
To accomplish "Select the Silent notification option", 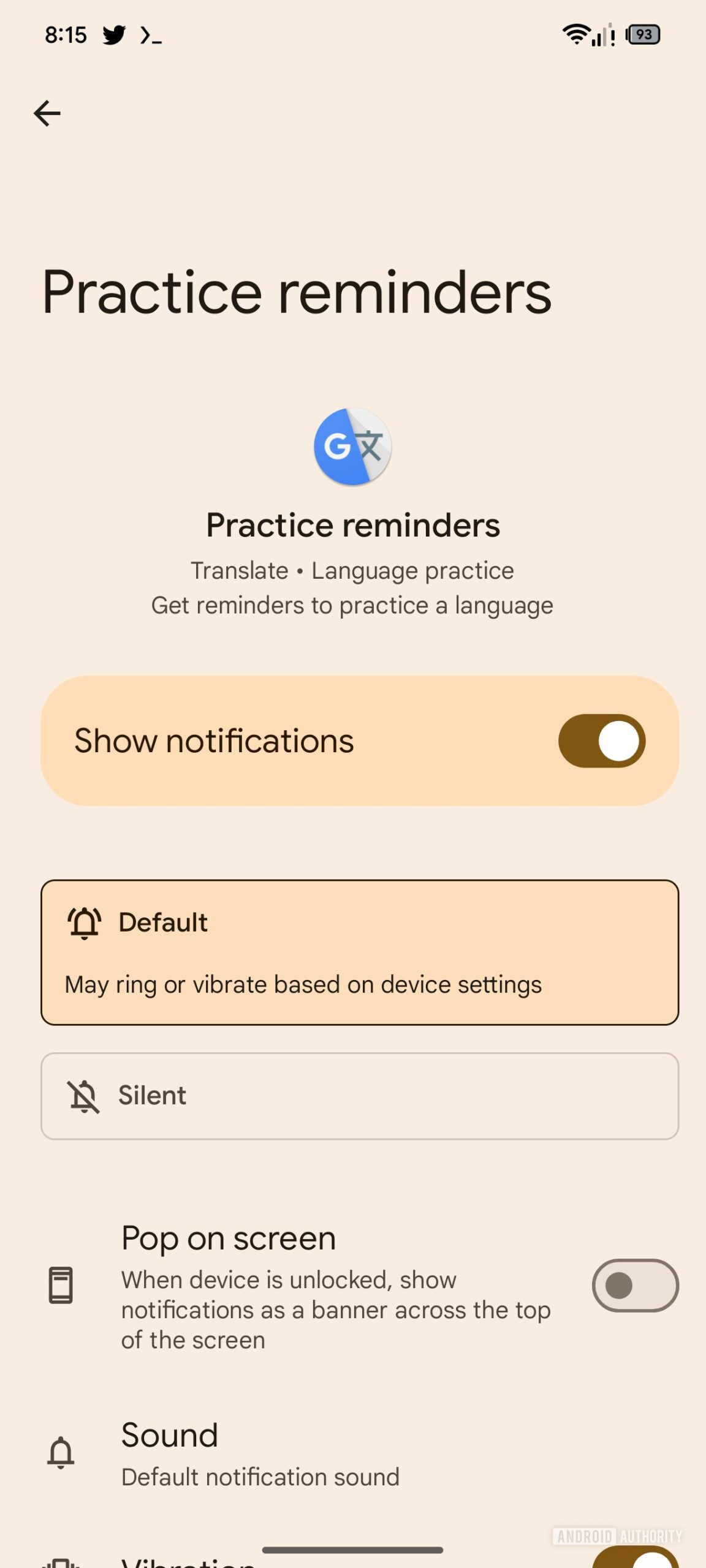I will pyautogui.click(x=358, y=1095).
